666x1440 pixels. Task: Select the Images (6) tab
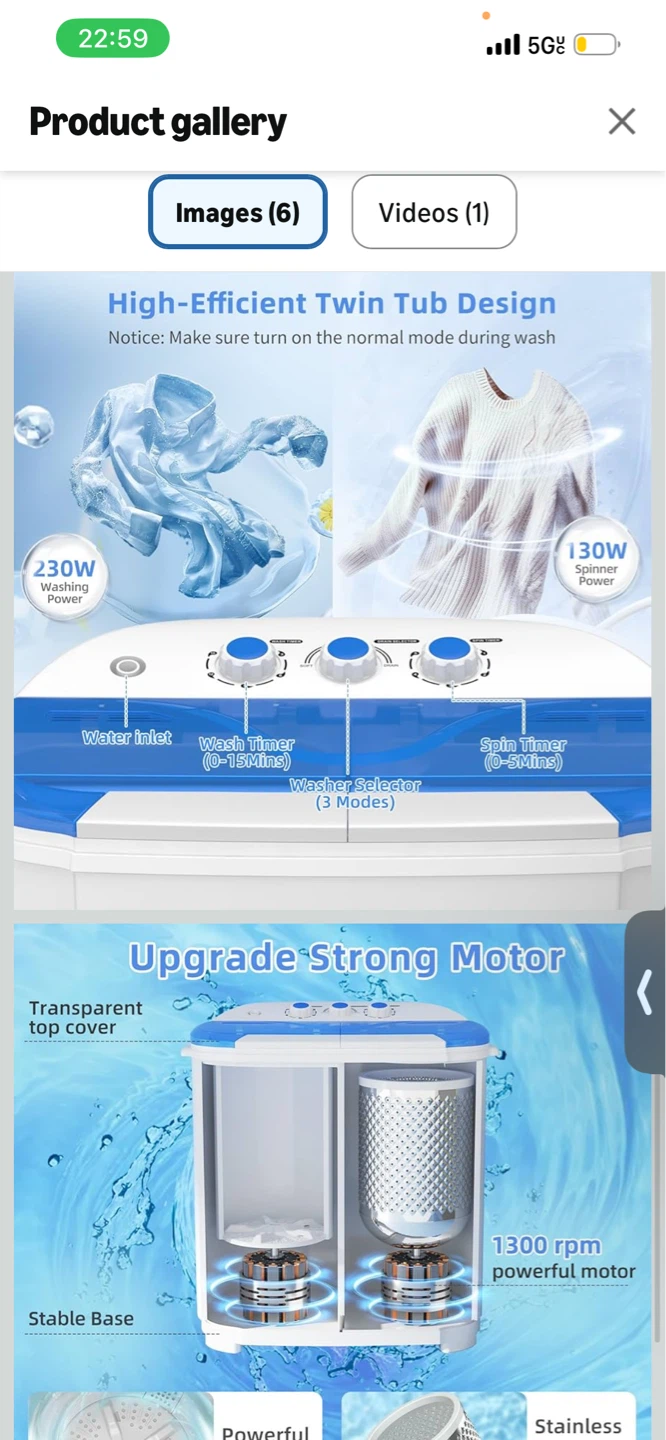point(238,212)
